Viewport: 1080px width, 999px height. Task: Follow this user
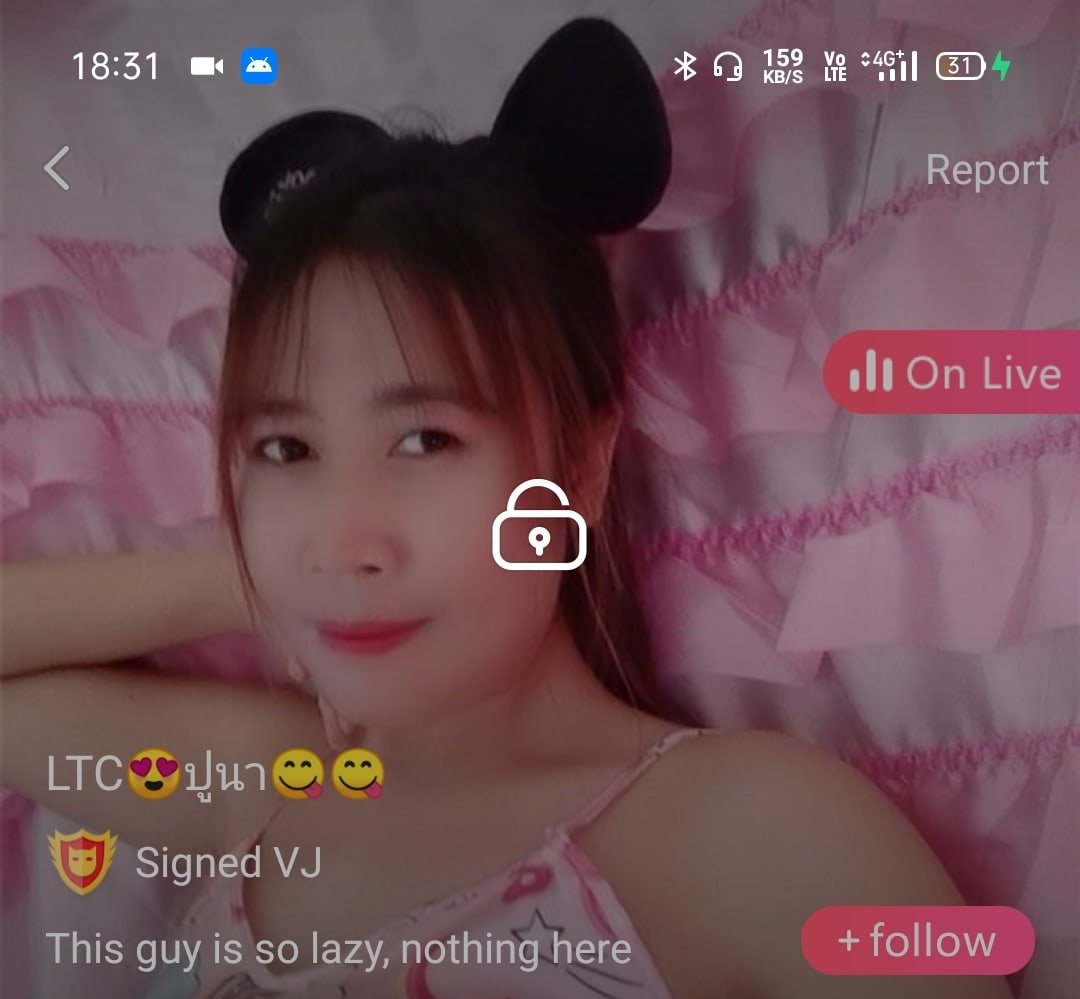click(x=917, y=941)
